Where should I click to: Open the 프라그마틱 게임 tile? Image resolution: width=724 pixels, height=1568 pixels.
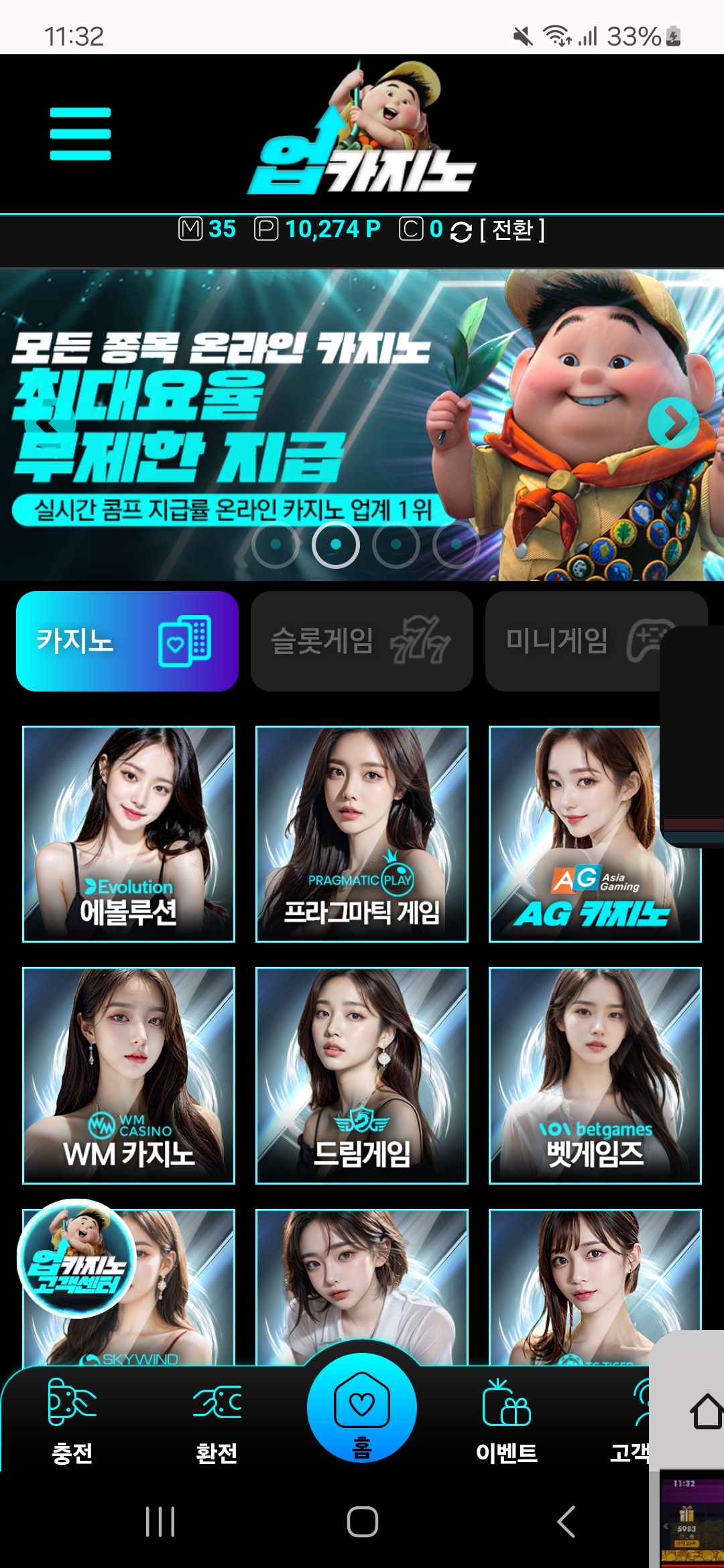361,834
